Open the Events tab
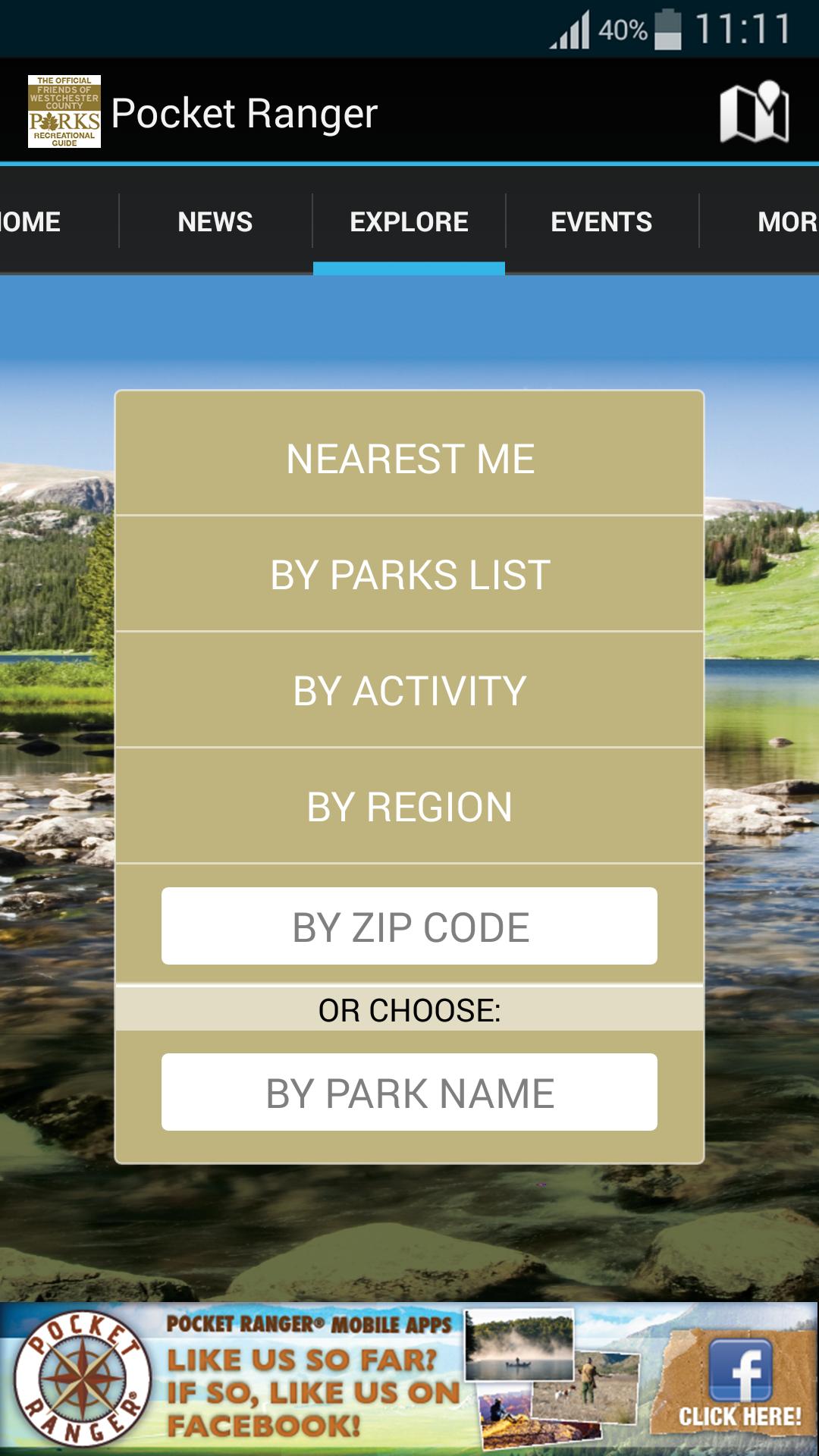This screenshot has width=819, height=1456. click(x=601, y=221)
